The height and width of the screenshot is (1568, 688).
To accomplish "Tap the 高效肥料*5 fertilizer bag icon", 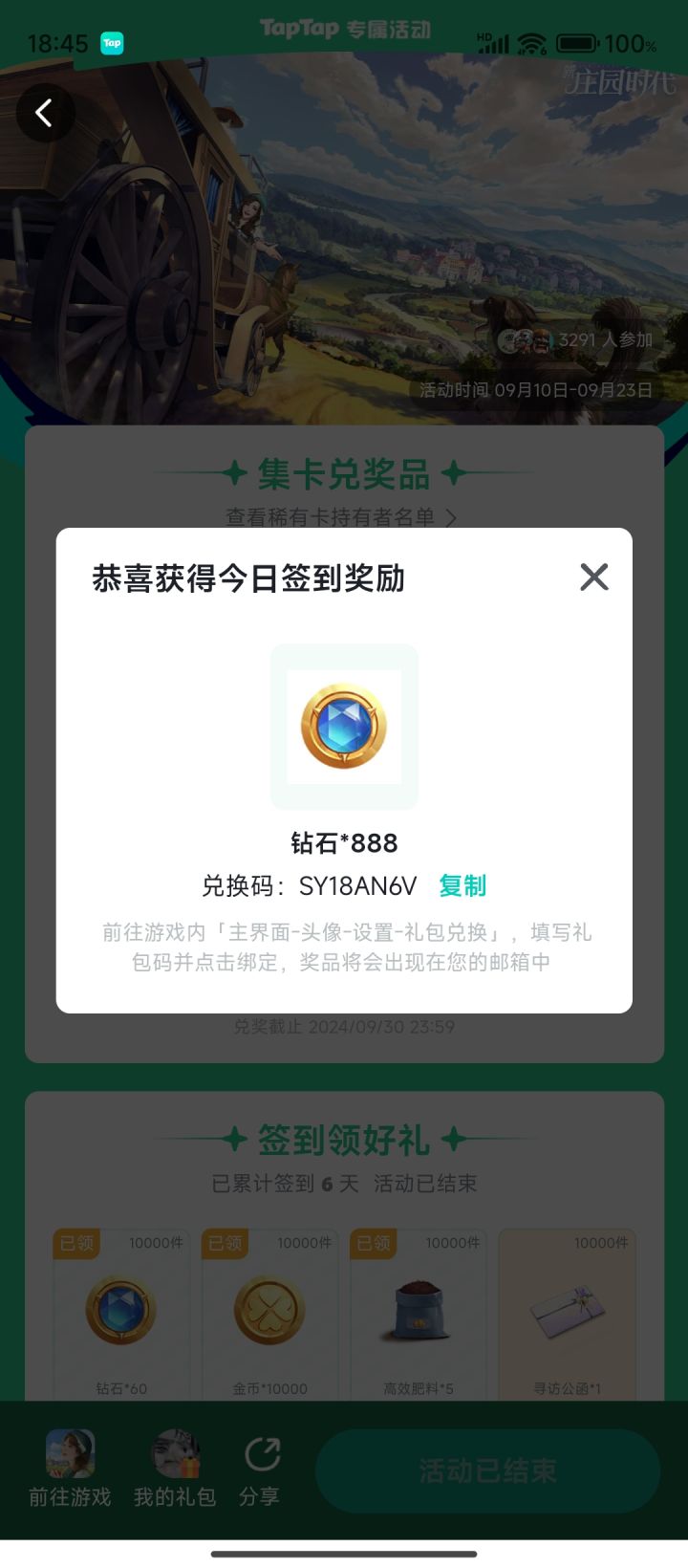I will point(418,1311).
